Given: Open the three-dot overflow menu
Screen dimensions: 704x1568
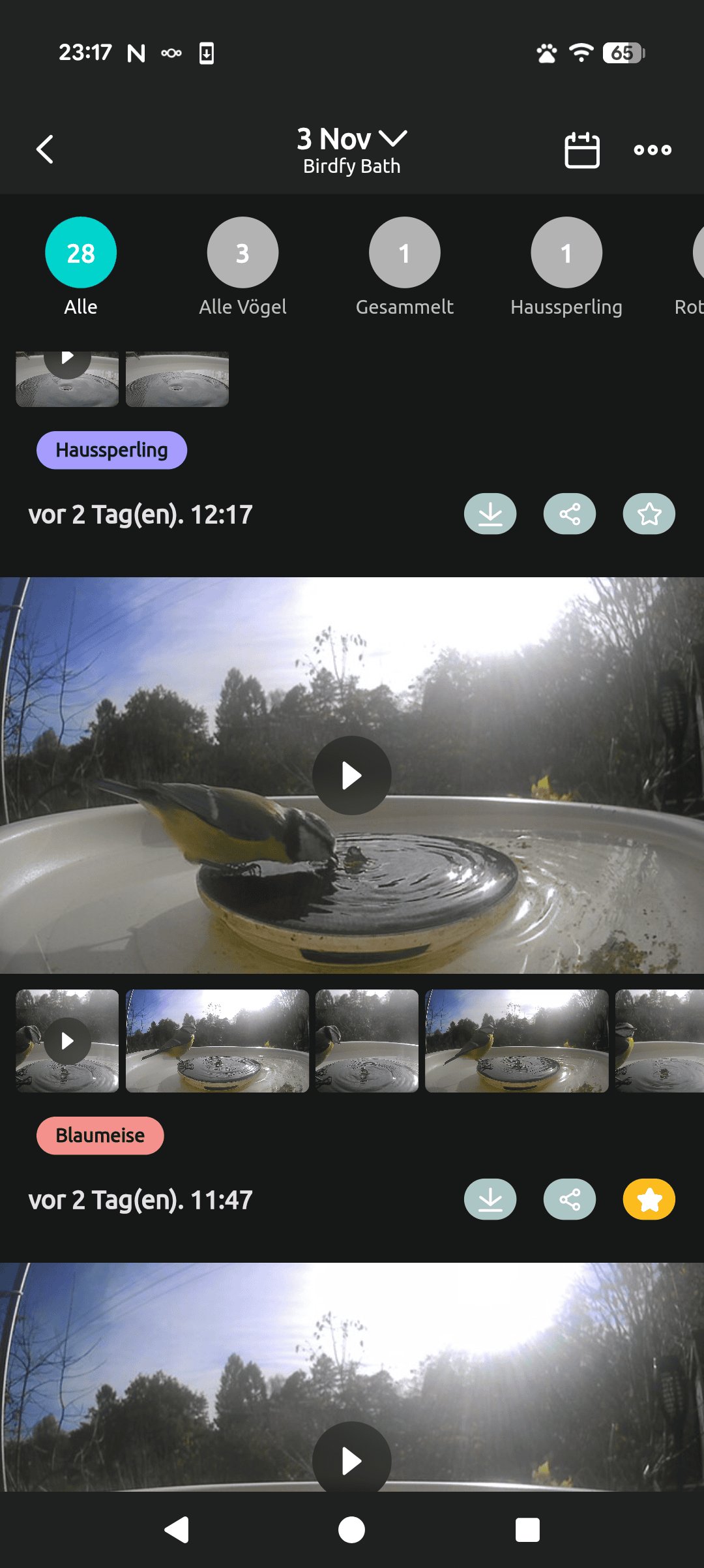Looking at the screenshot, I should tap(653, 150).
